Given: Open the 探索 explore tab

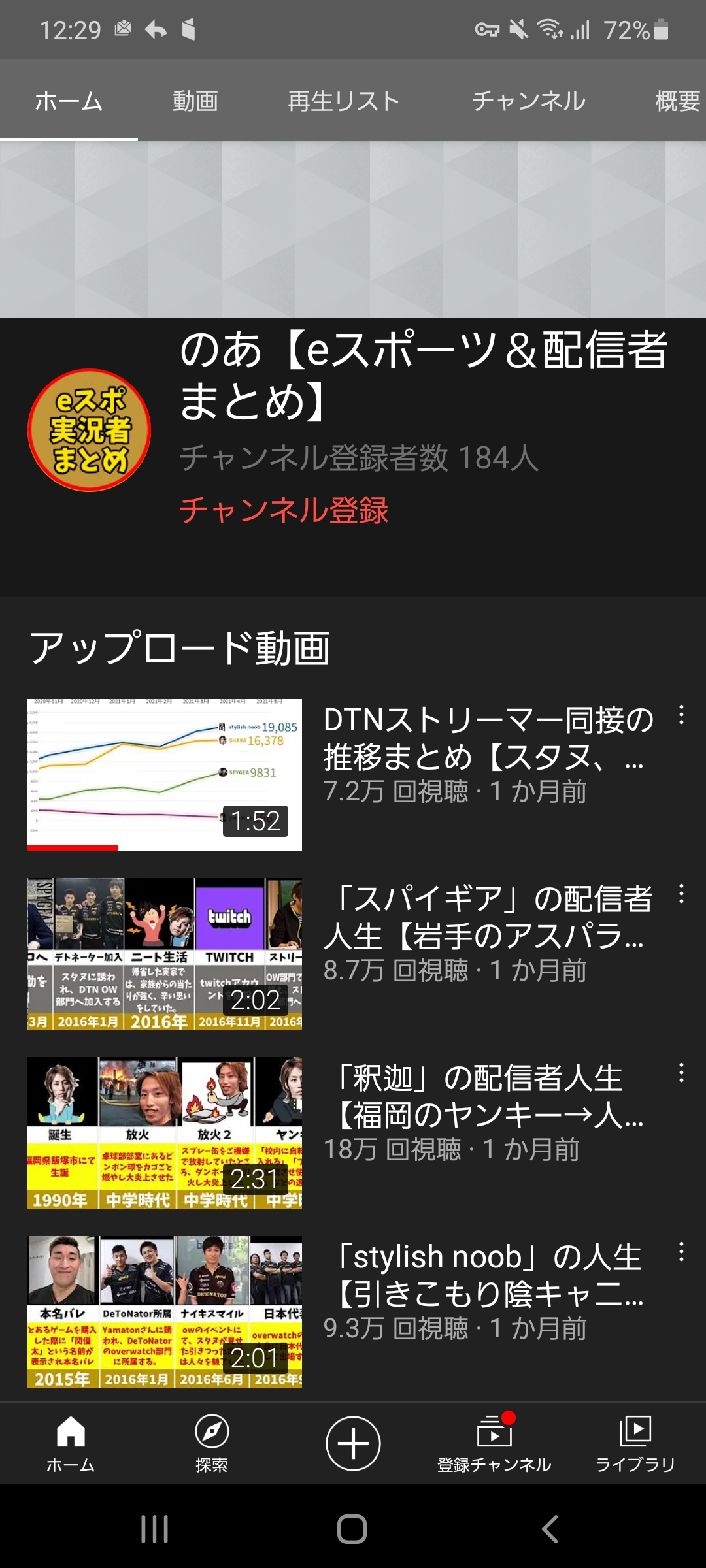Looking at the screenshot, I should pyautogui.click(x=212, y=1444).
